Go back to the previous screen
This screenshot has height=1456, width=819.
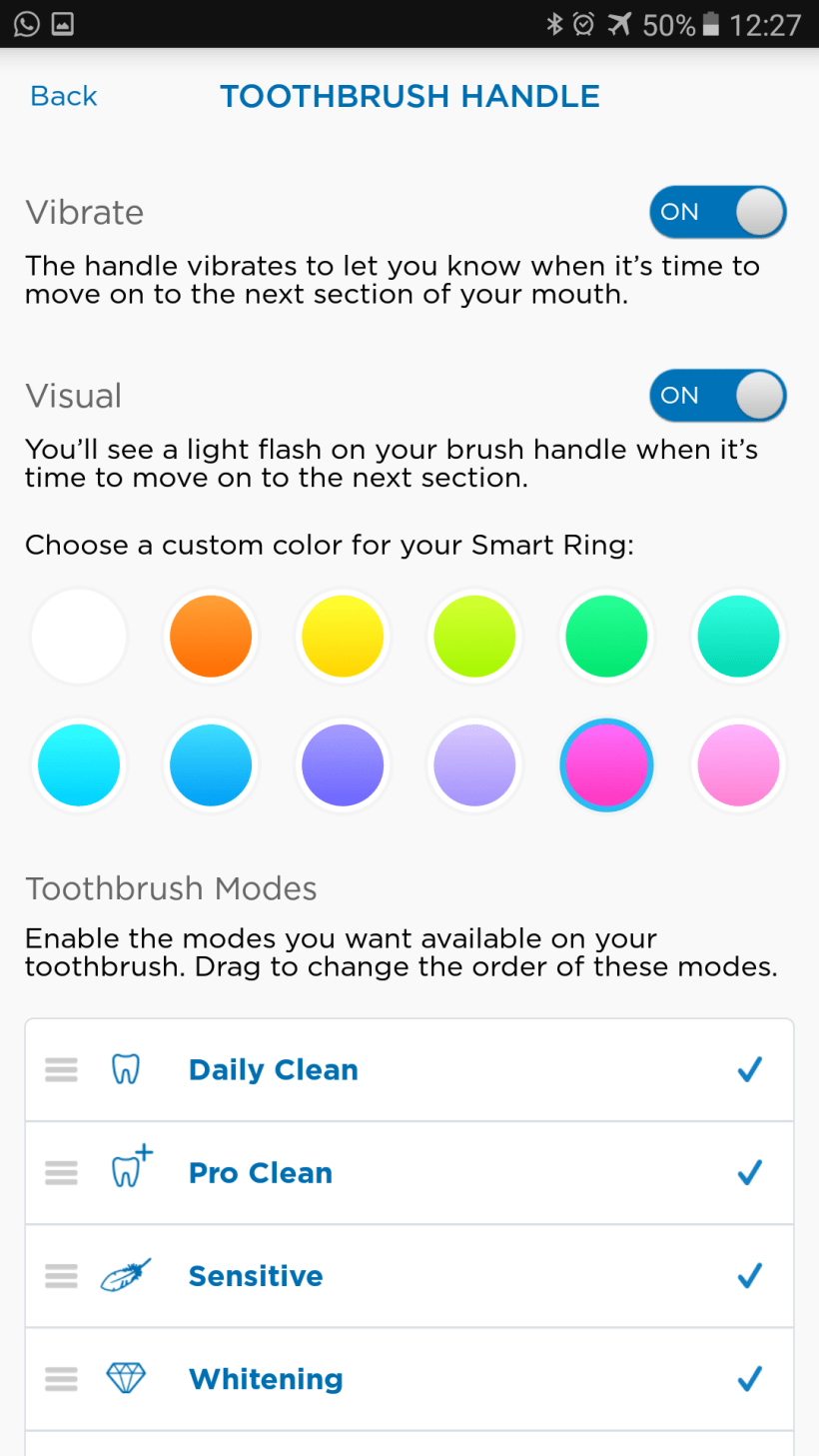(64, 96)
